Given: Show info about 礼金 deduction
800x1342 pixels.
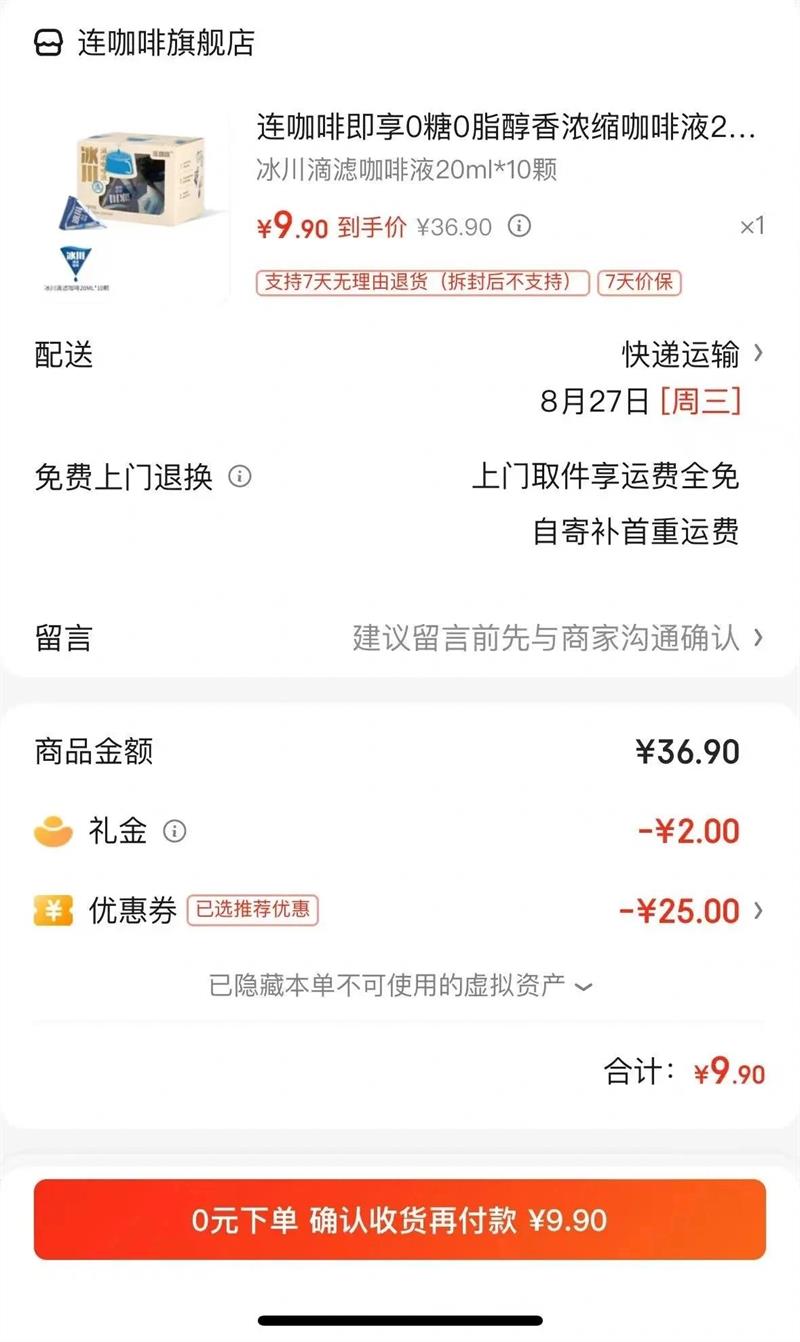Looking at the screenshot, I should click(x=175, y=831).
